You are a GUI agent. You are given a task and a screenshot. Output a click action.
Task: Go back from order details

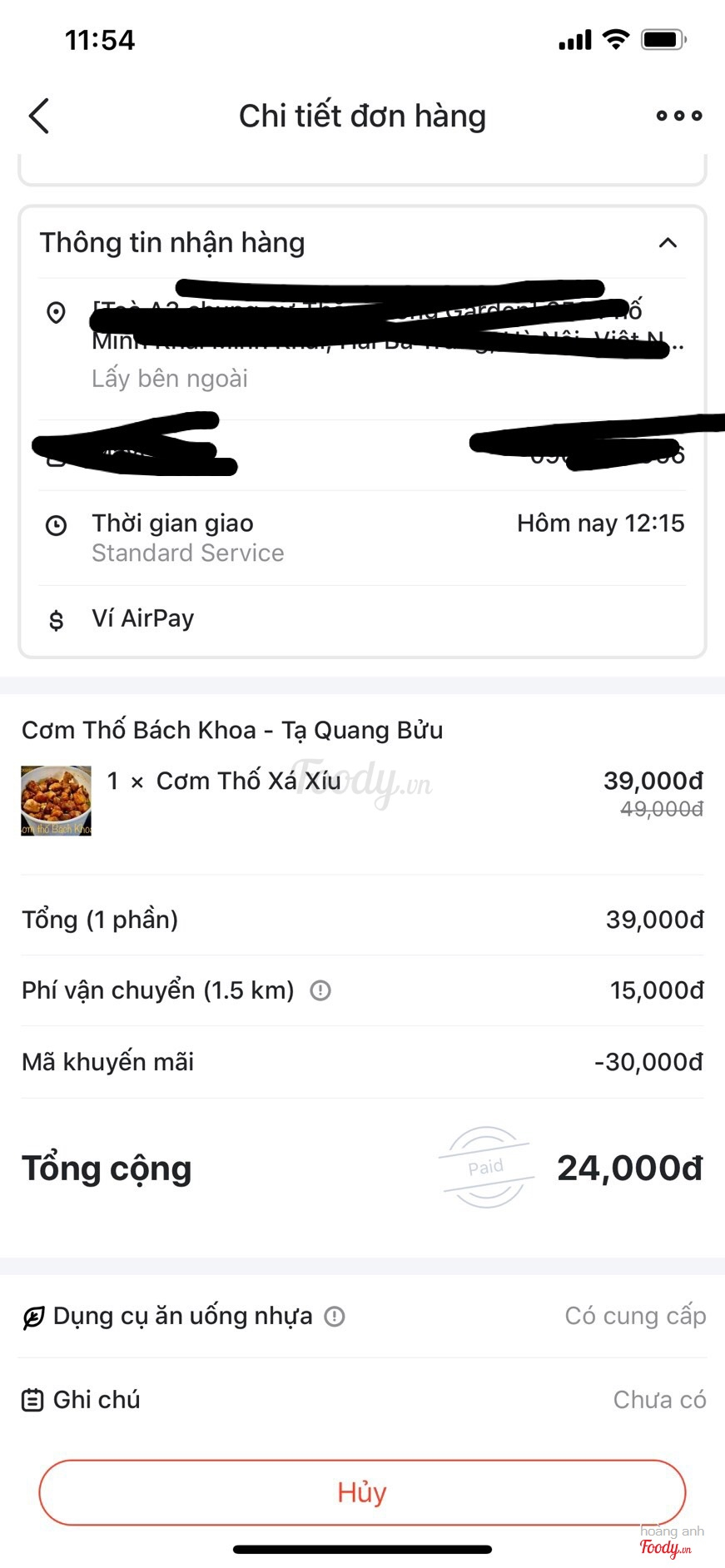click(39, 116)
